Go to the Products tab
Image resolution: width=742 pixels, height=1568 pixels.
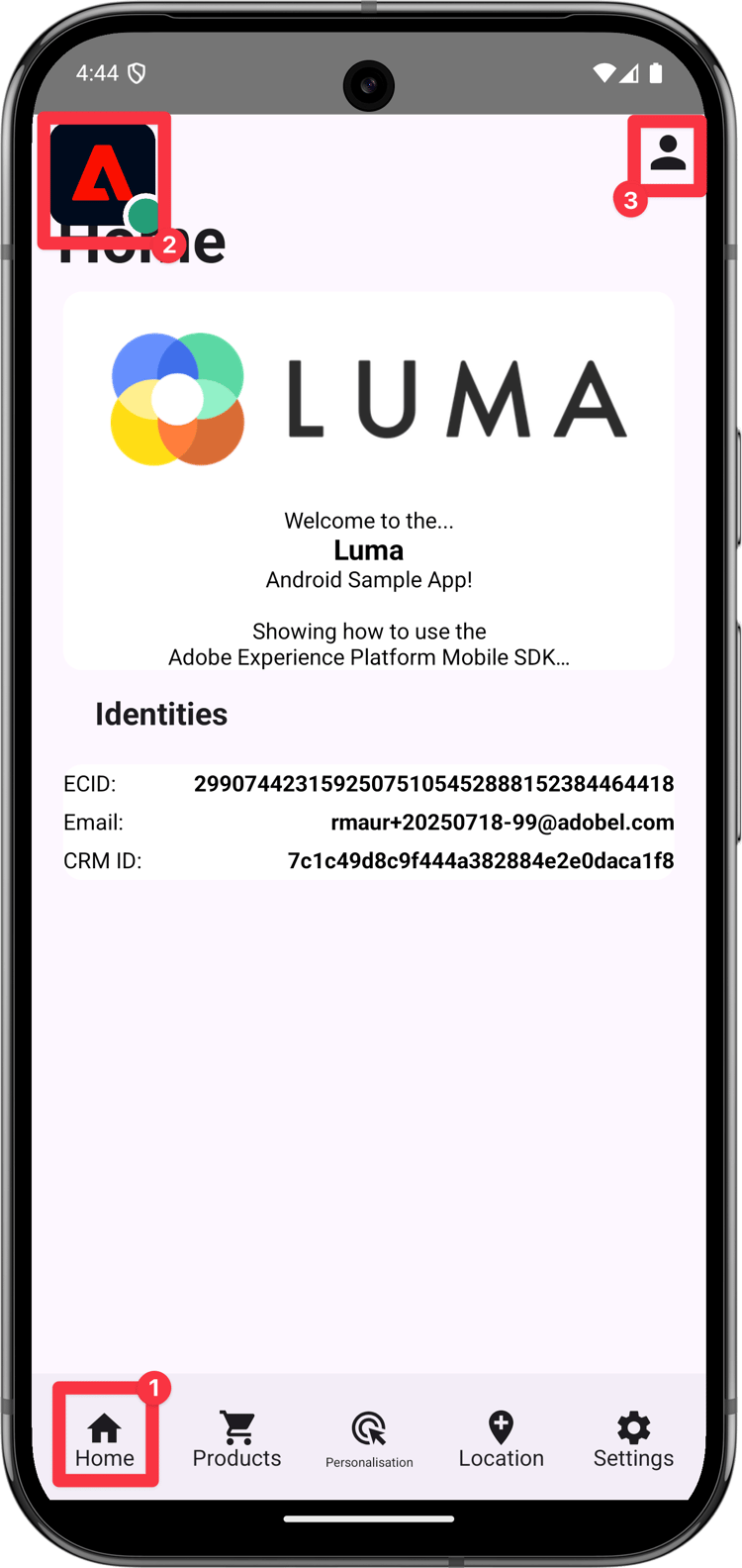(x=236, y=1439)
